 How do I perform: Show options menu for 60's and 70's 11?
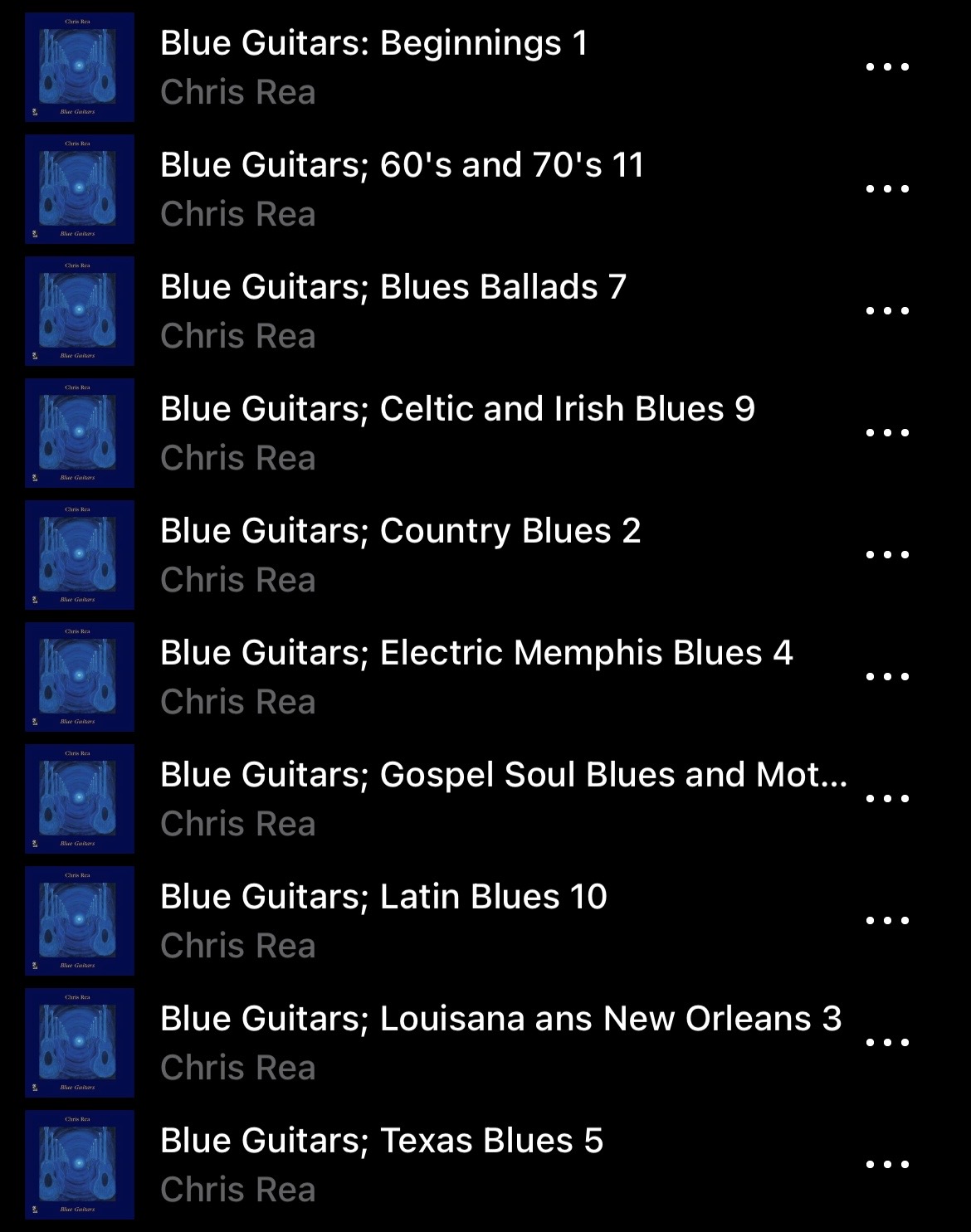click(887, 188)
